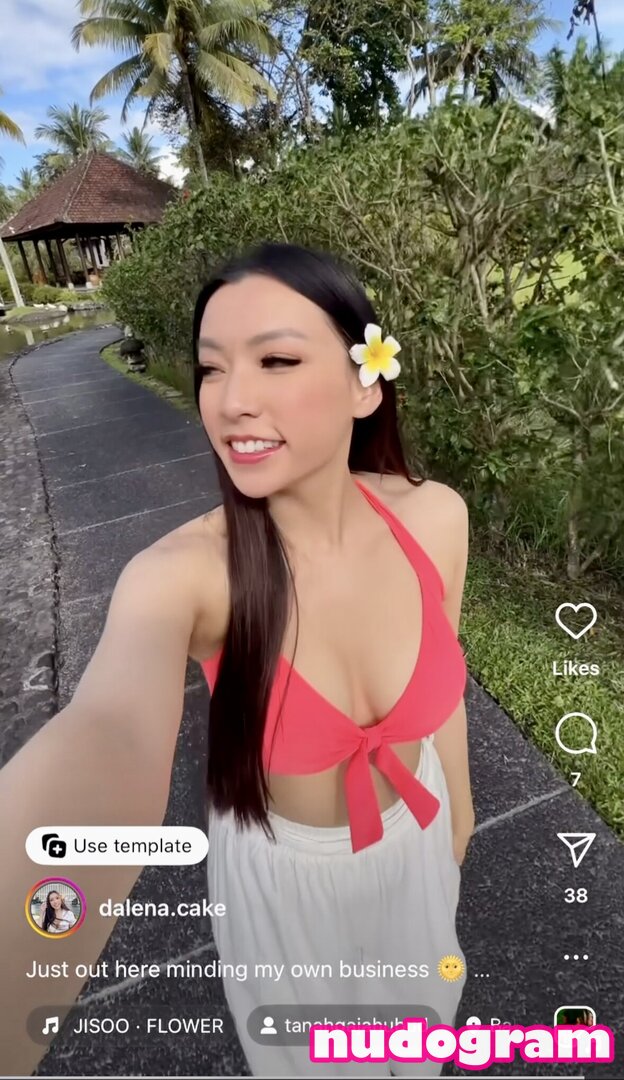Open the comments on this reel
The image size is (624, 1080).
(576, 734)
